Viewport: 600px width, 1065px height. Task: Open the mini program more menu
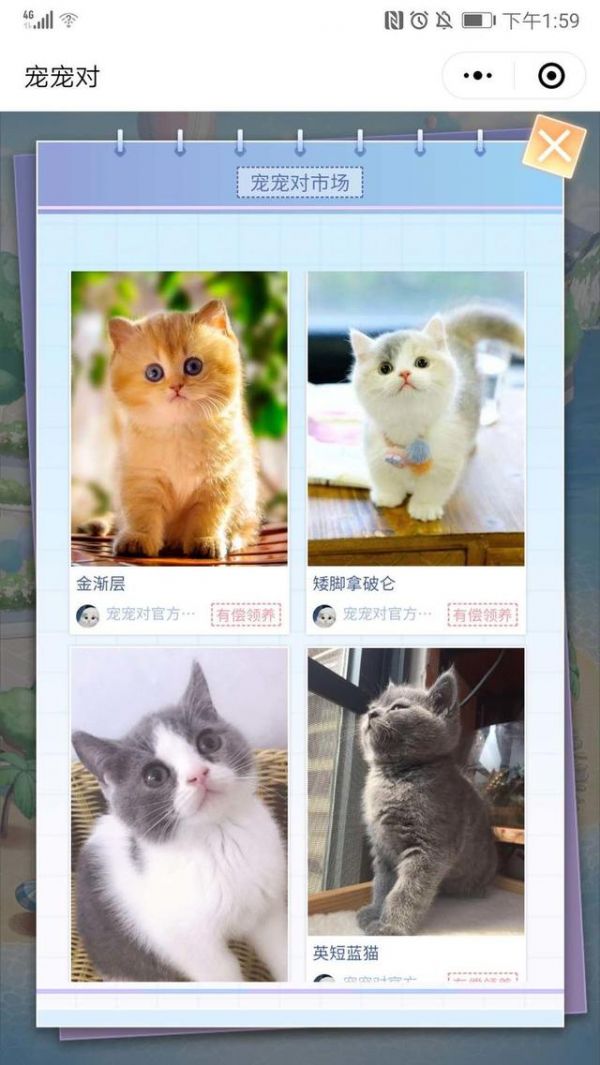(x=478, y=76)
